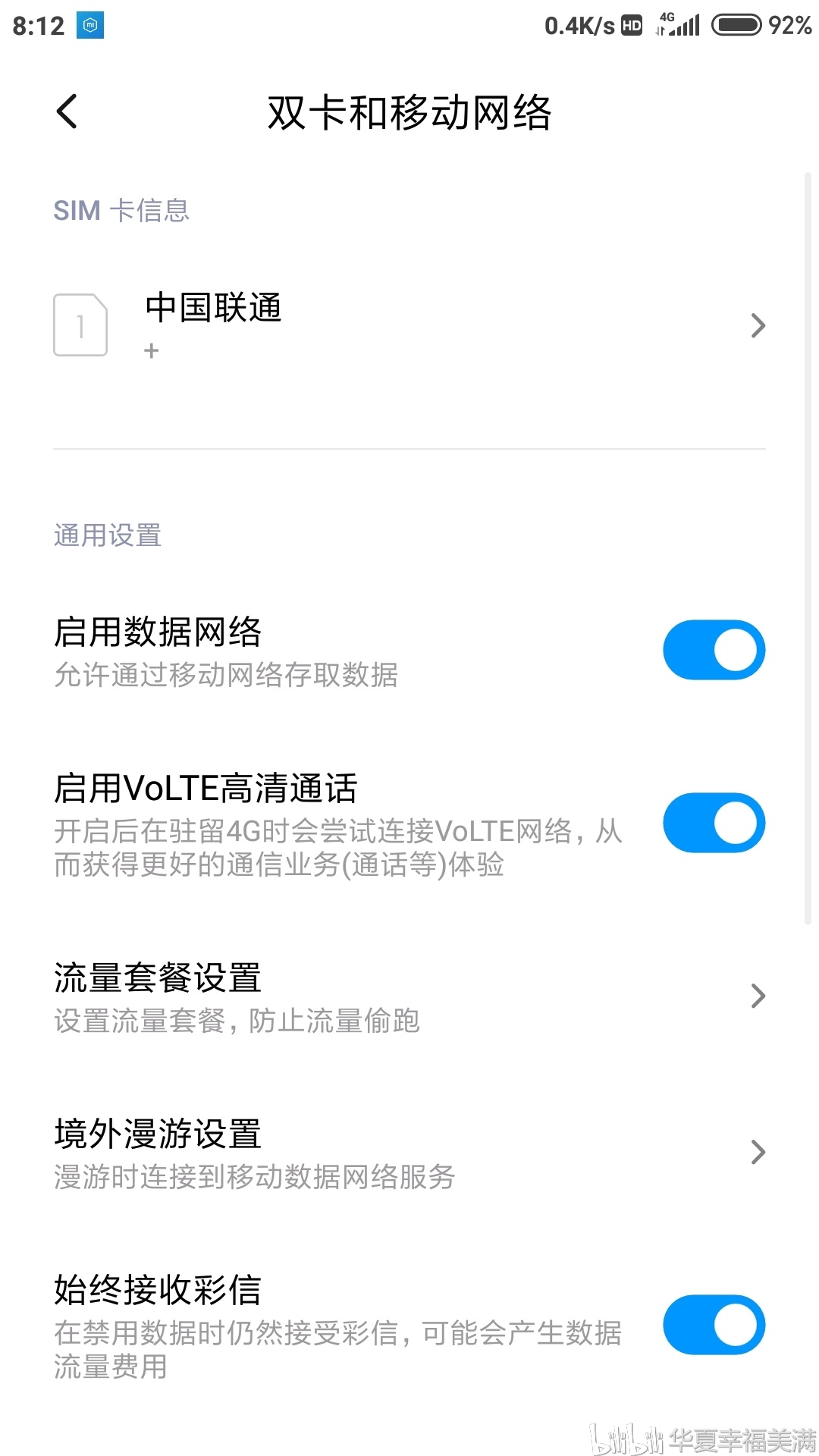Tap the battery icon in status bar
Screen dimensions: 819x1456
coord(737,25)
